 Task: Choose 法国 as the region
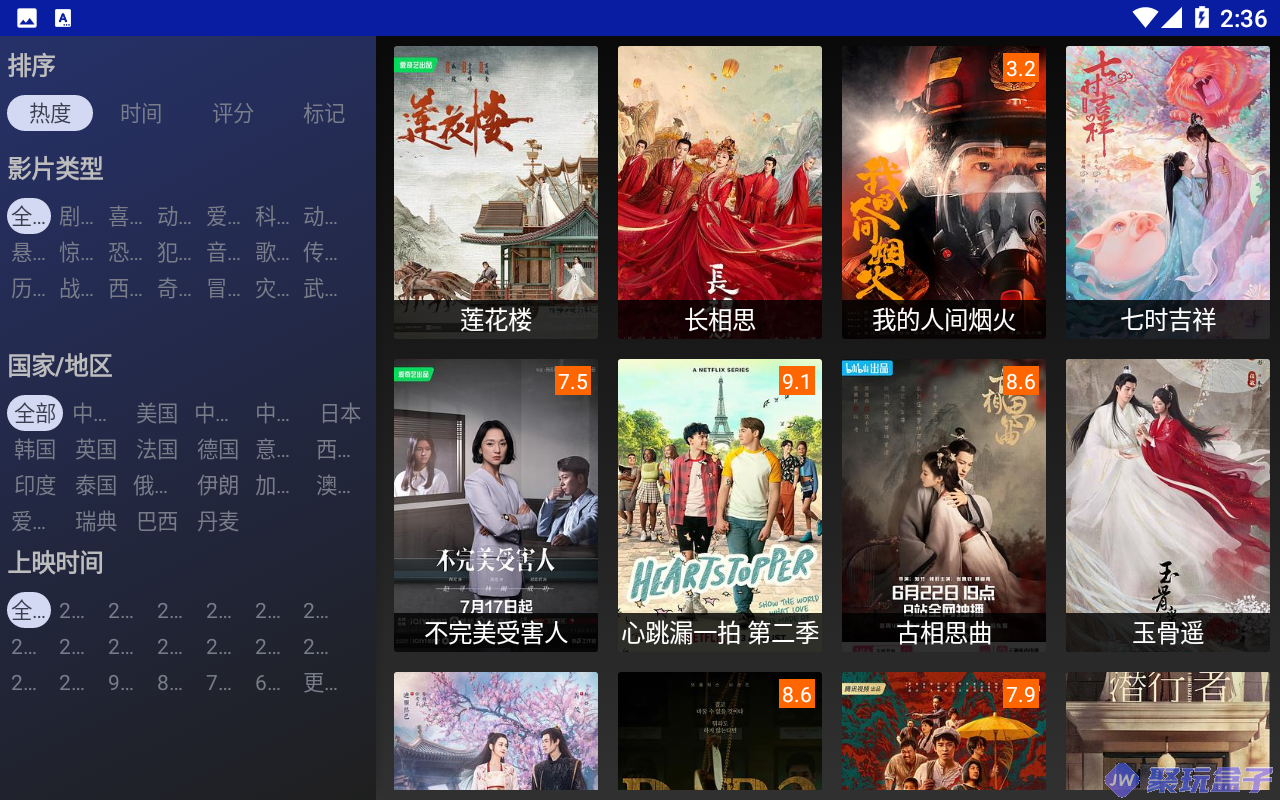click(x=157, y=449)
